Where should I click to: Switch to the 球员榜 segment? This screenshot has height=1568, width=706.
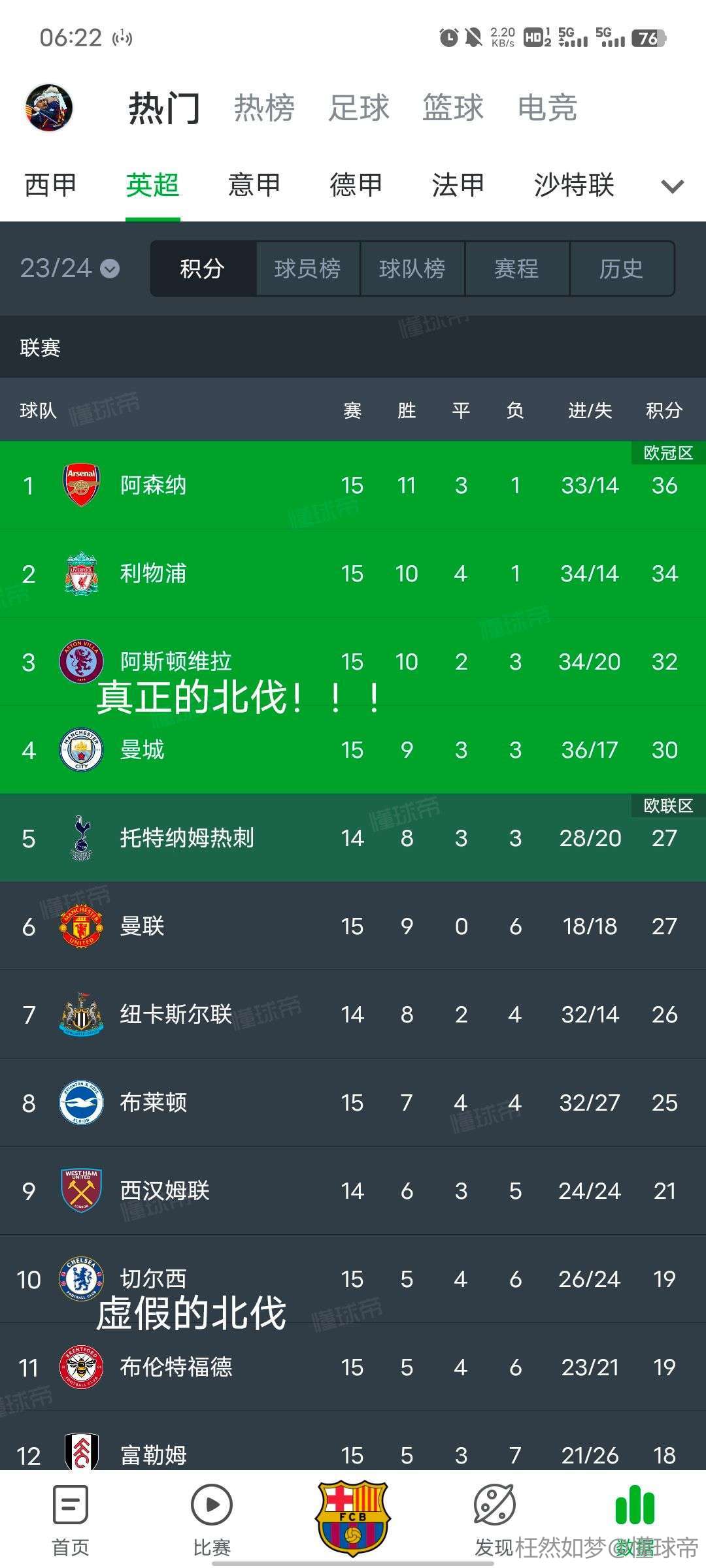[308, 269]
